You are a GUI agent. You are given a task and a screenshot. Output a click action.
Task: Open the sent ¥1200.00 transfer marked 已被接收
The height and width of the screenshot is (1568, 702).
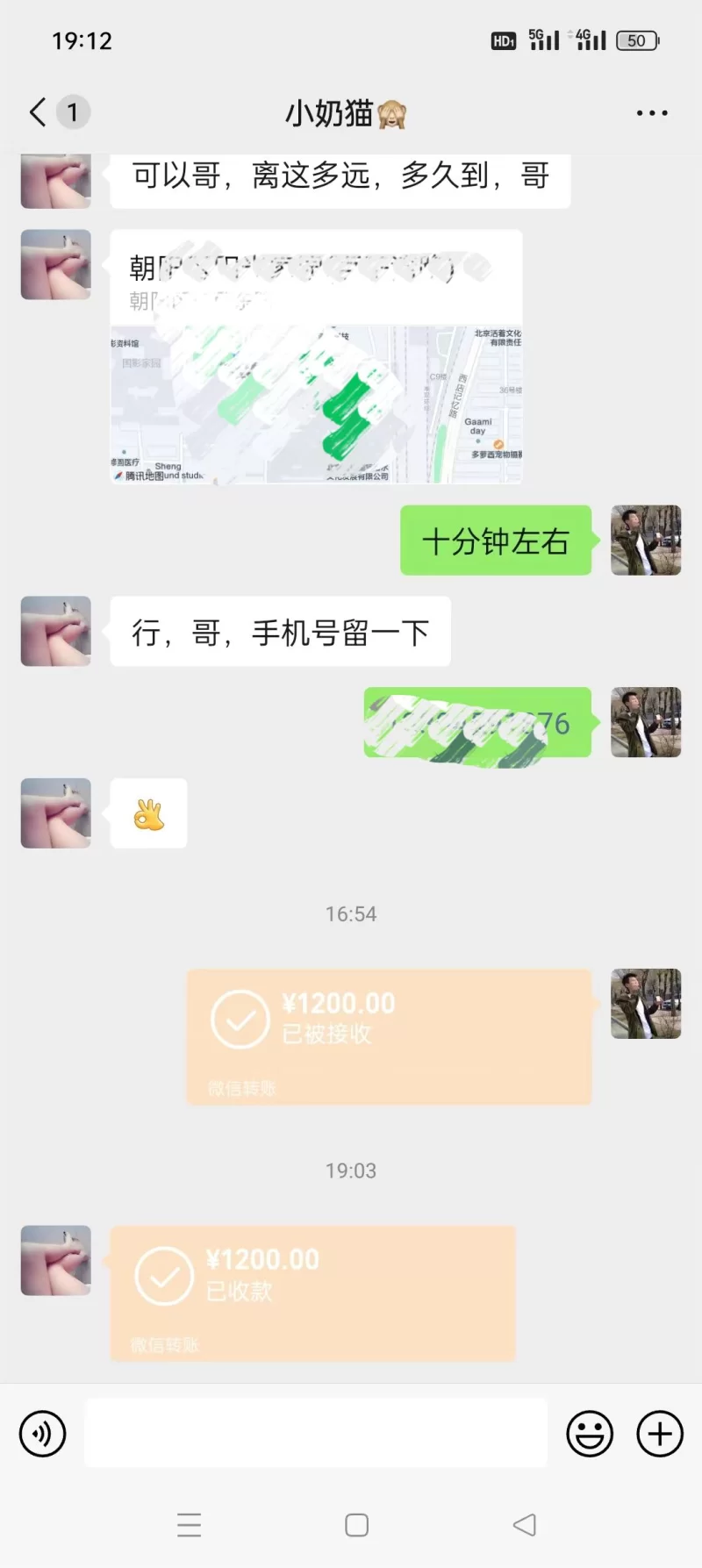click(x=389, y=1036)
